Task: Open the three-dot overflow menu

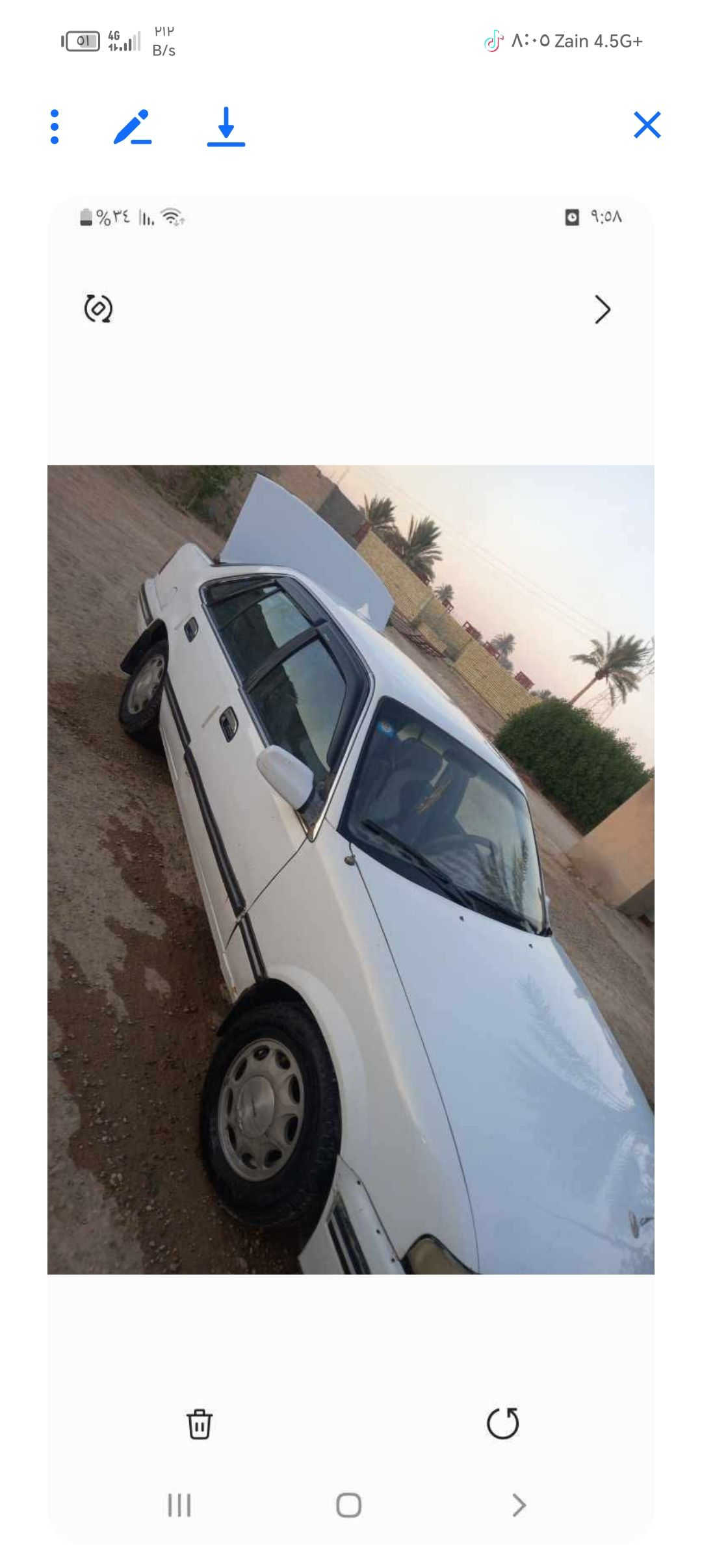Action: (x=55, y=126)
